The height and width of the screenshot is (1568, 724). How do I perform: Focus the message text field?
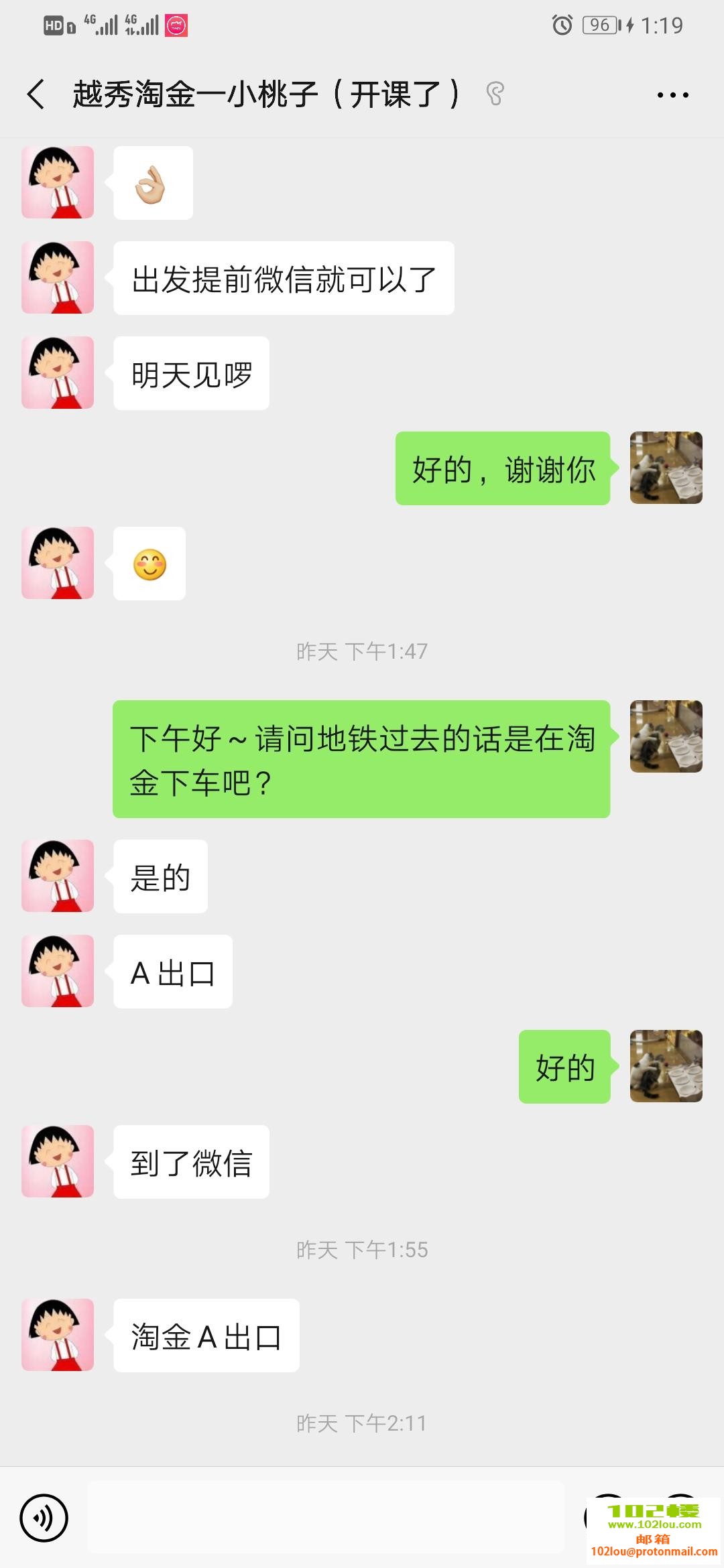[326, 1518]
